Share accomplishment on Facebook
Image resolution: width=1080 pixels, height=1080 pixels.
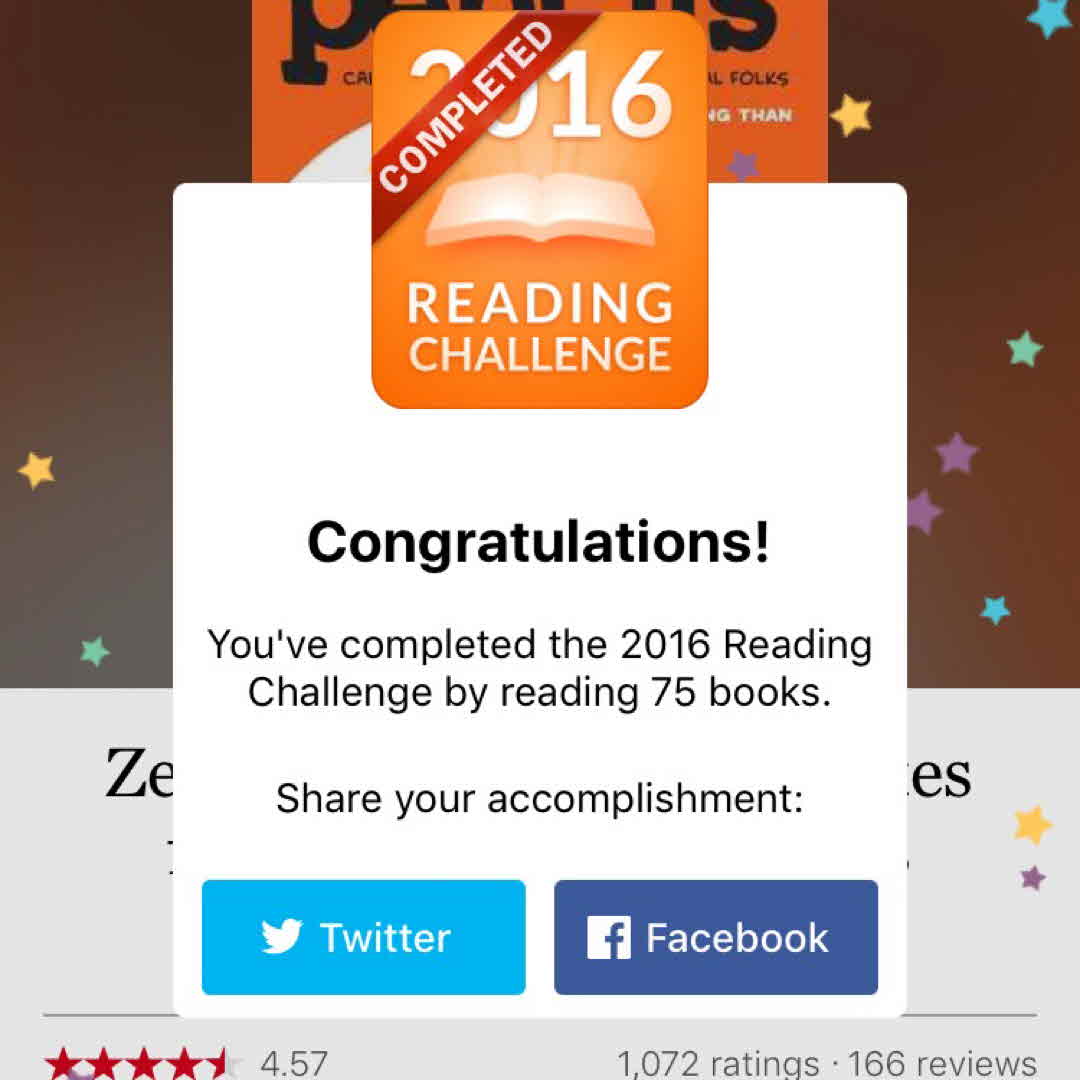pyautogui.click(x=715, y=937)
